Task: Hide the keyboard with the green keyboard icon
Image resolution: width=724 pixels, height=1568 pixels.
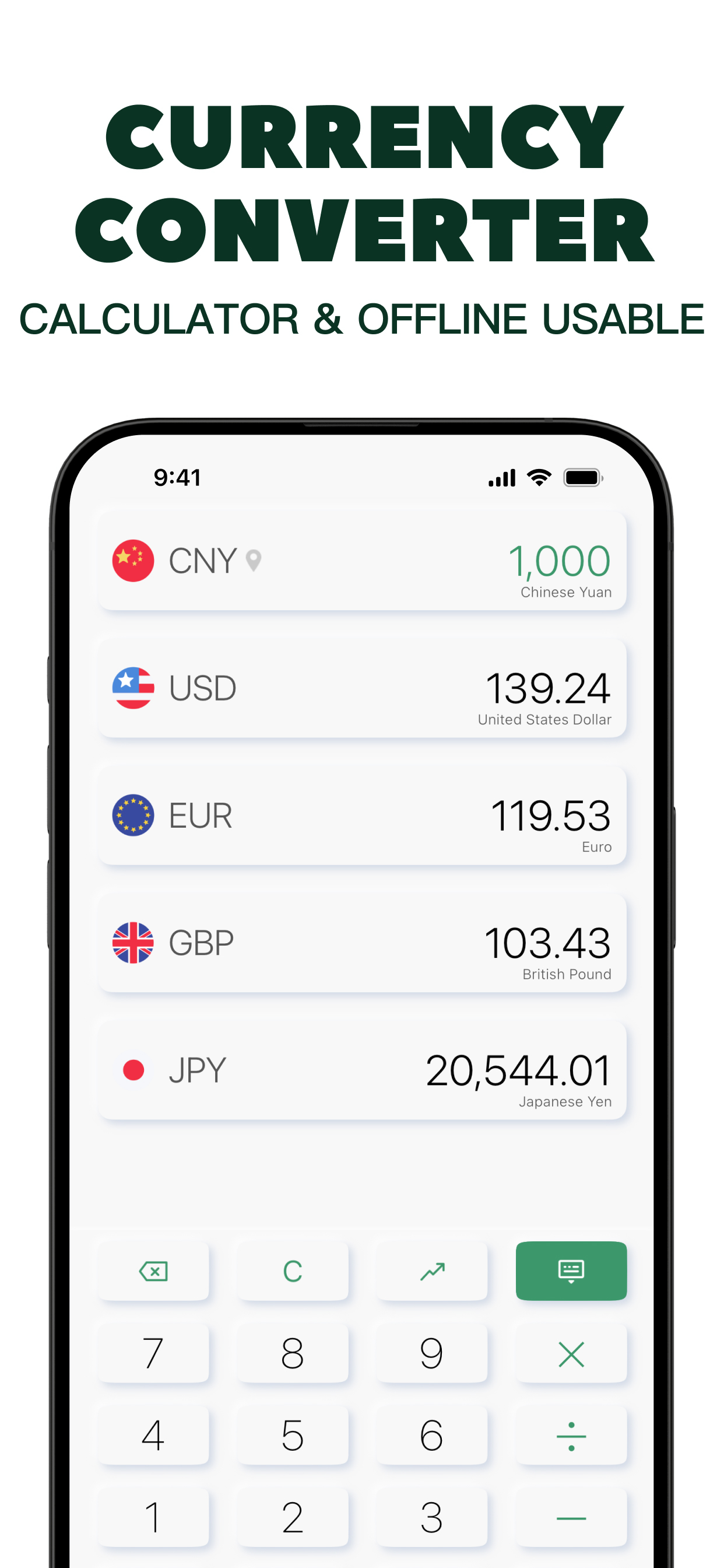Action: pyautogui.click(x=571, y=1270)
